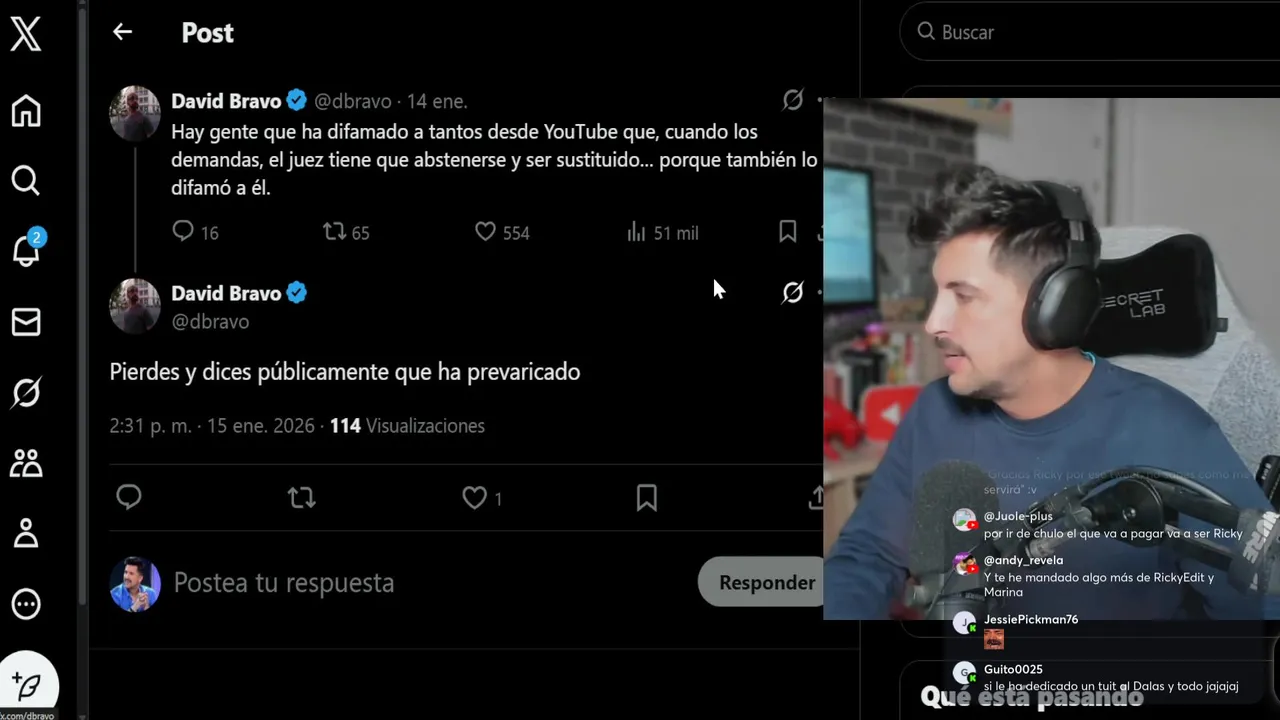Viewport: 1280px width, 720px height.
Task: Go back using the arrow beside Post
Action: (122, 32)
